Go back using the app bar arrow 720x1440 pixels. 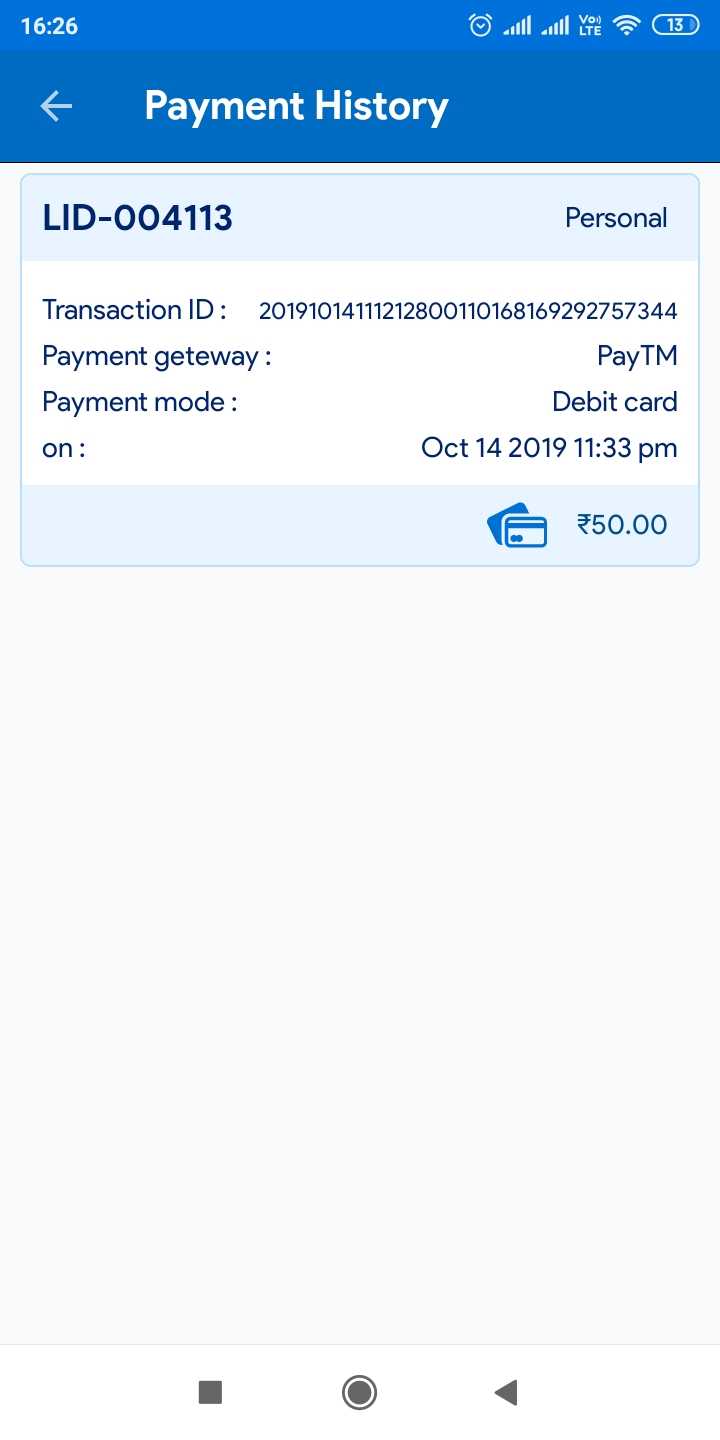click(x=56, y=106)
